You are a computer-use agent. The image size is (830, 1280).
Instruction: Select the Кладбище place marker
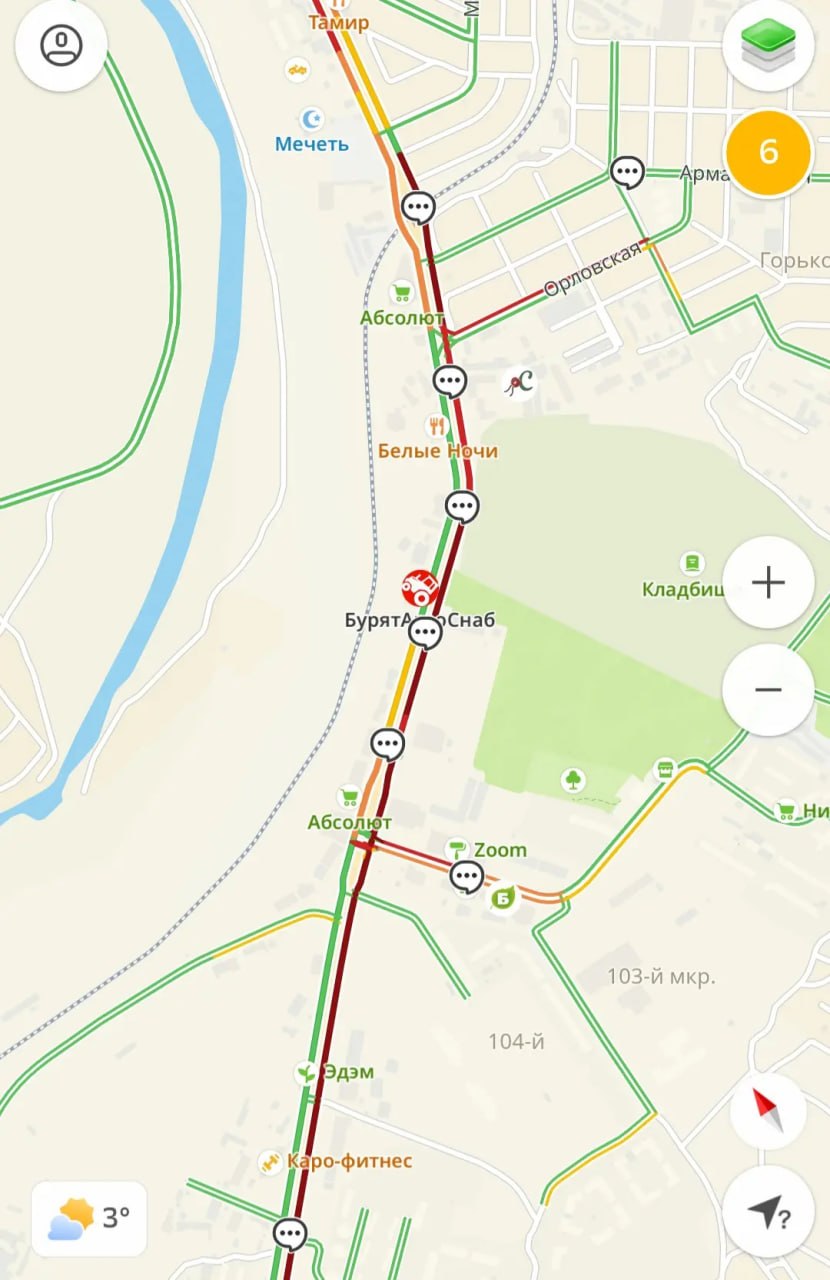point(690,564)
